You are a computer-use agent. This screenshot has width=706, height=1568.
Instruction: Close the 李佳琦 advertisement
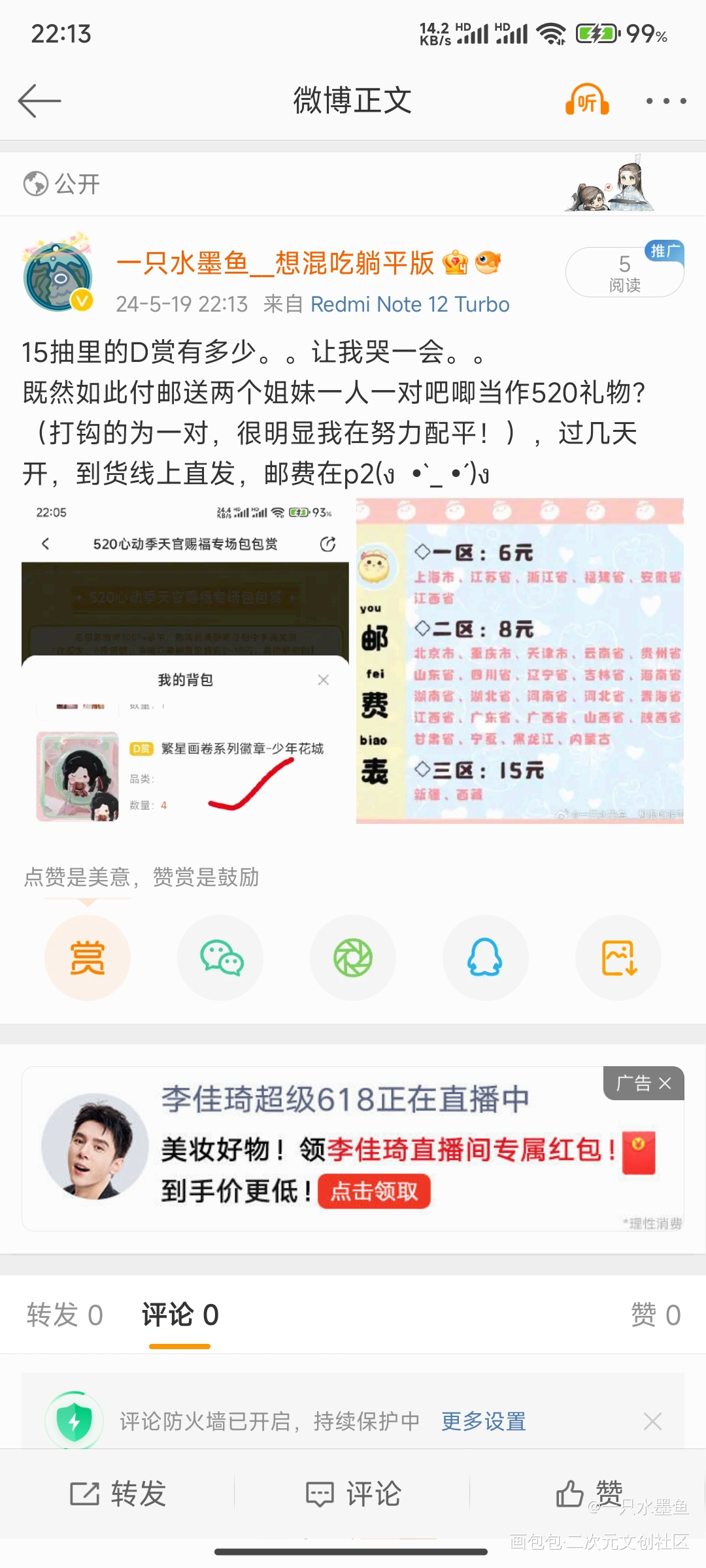click(665, 1084)
